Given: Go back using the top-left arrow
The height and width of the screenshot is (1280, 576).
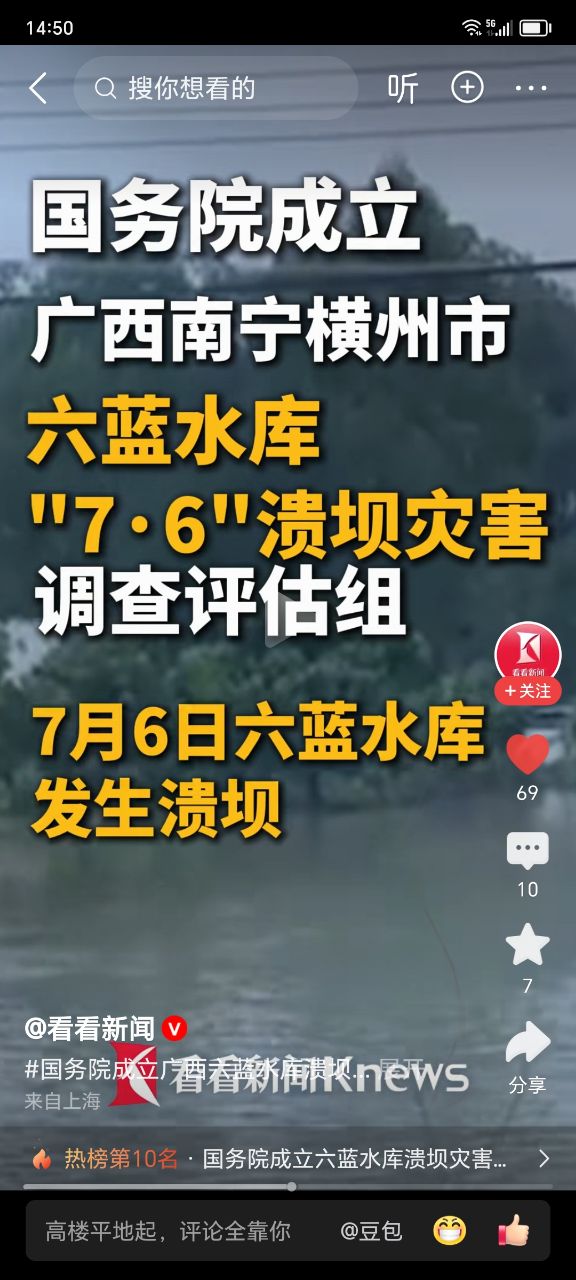Looking at the screenshot, I should [x=38, y=88].
